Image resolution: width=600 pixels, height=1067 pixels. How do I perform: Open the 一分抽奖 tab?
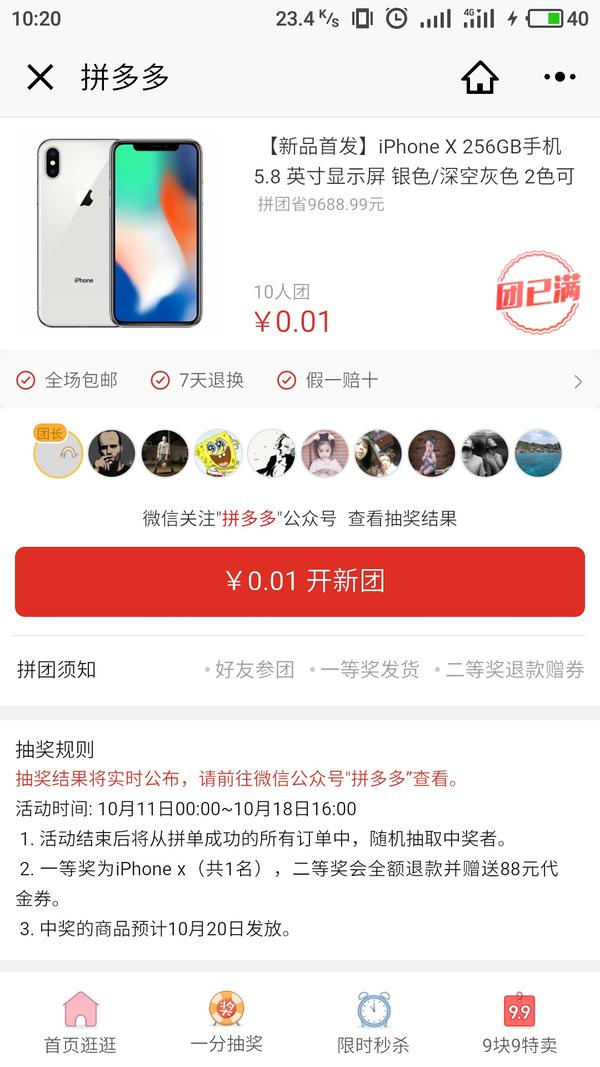pos(227,1022)
